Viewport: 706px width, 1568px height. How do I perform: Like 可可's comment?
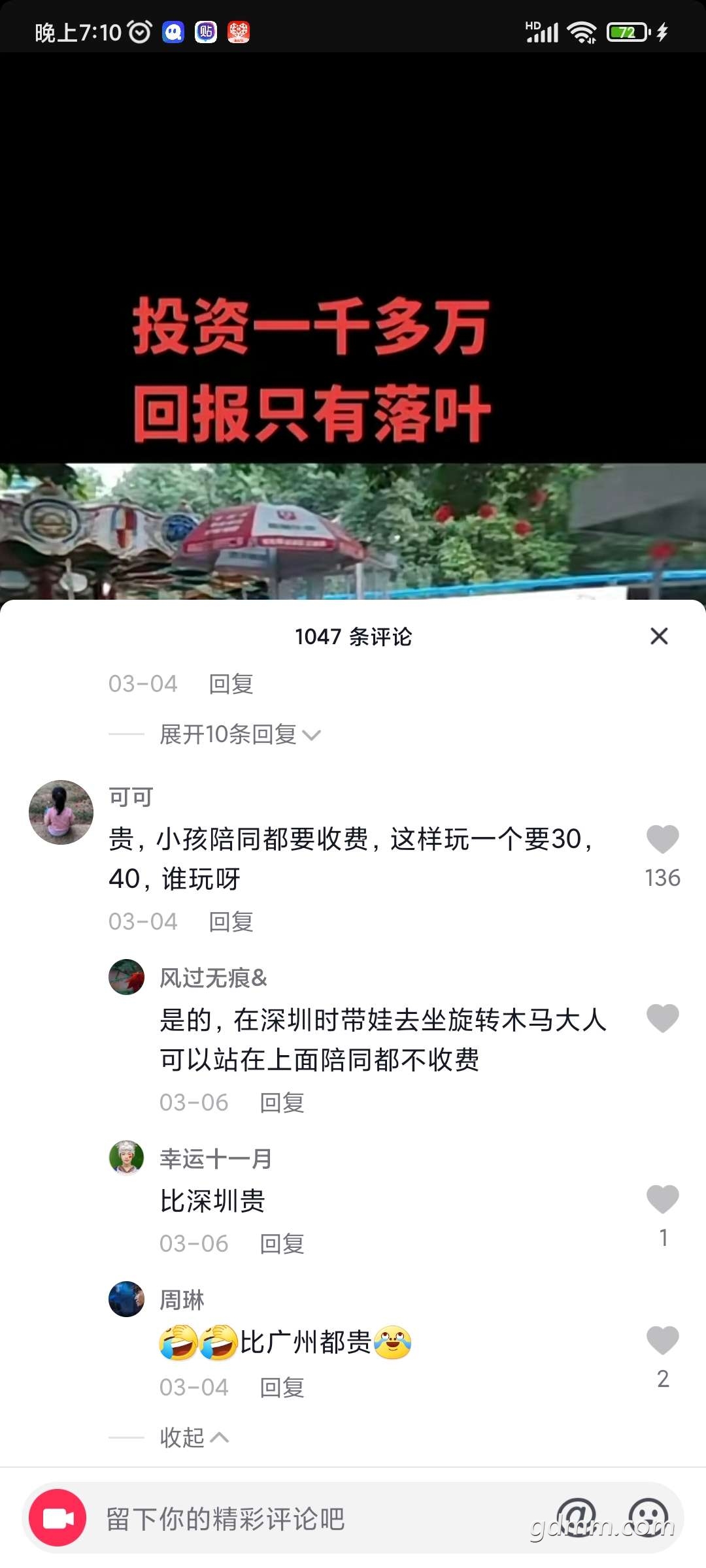(x=662, y=840)
